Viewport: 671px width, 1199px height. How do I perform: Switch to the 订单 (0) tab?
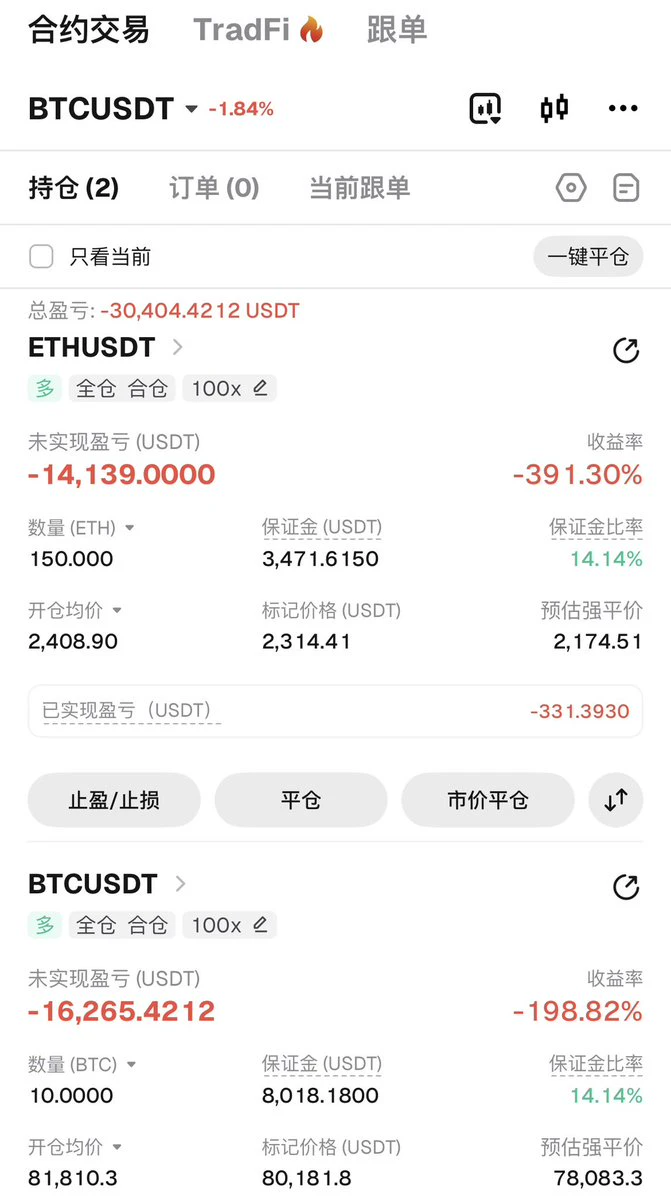[x=214, y=187]
